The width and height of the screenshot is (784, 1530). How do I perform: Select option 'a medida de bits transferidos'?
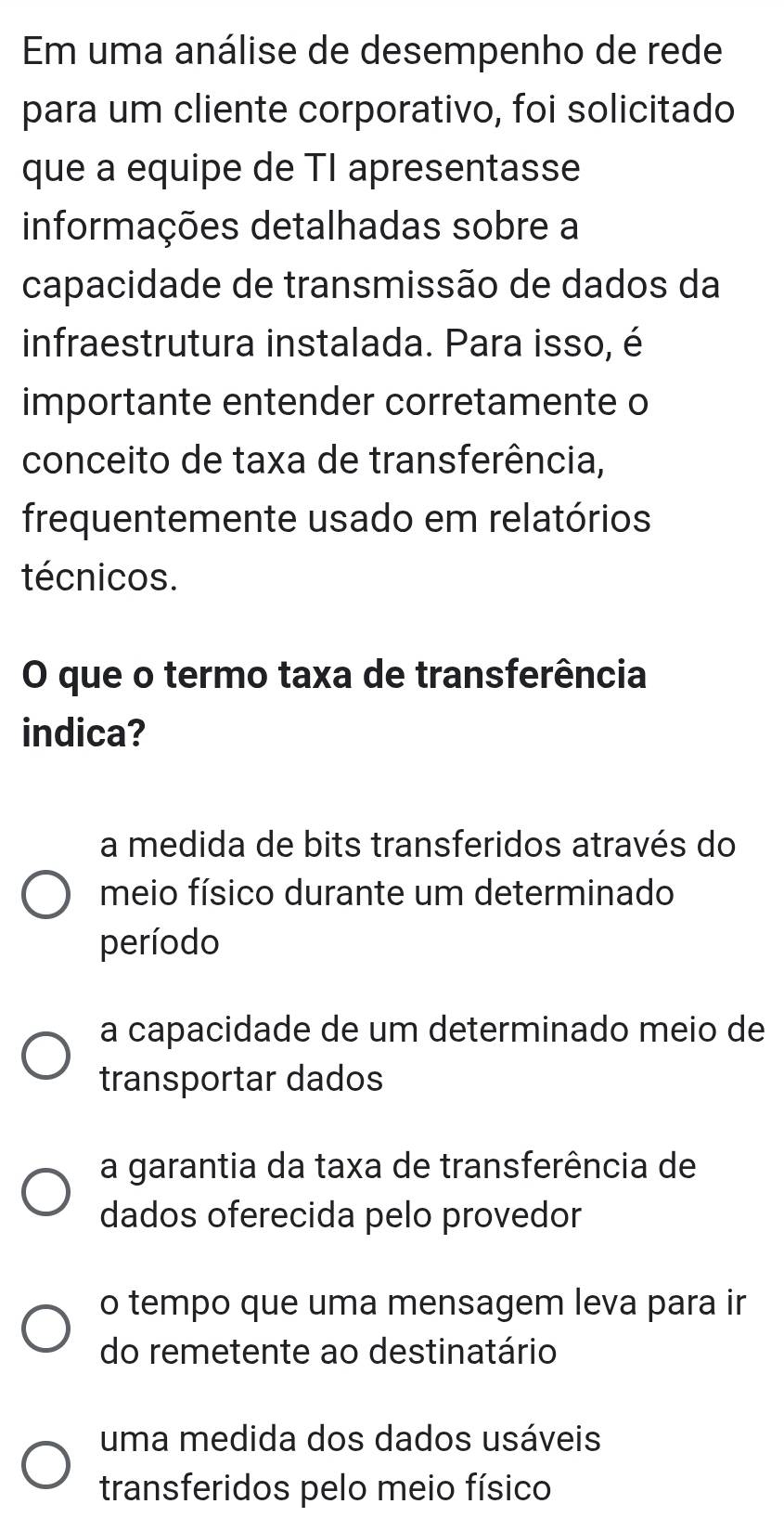(45, 895)
